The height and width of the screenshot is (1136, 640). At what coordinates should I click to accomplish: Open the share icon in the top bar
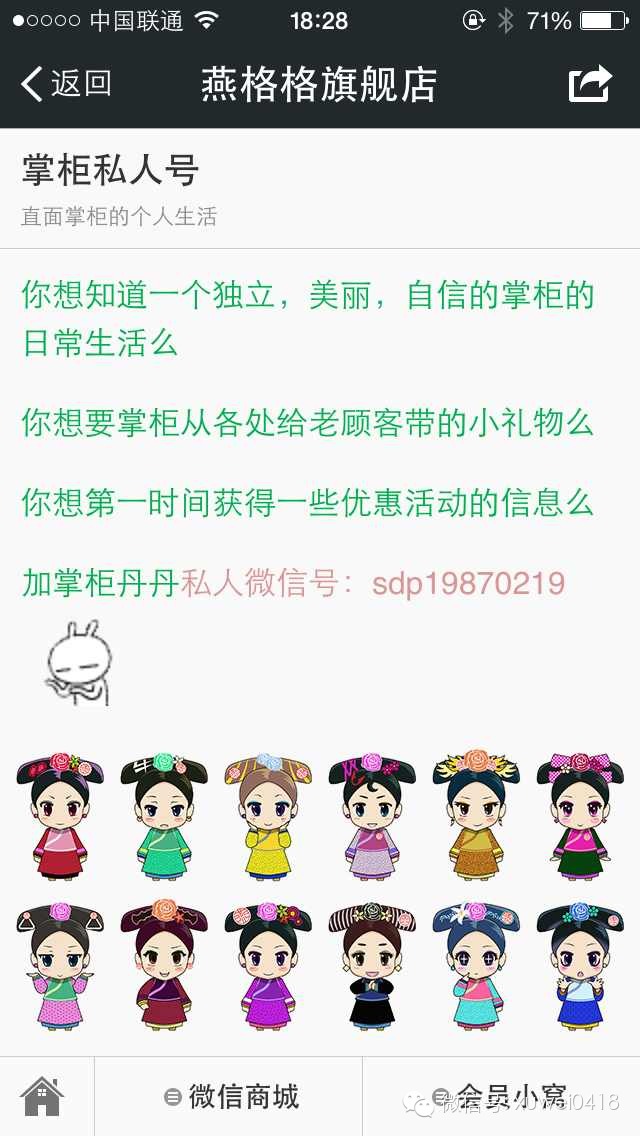[590, 84]
